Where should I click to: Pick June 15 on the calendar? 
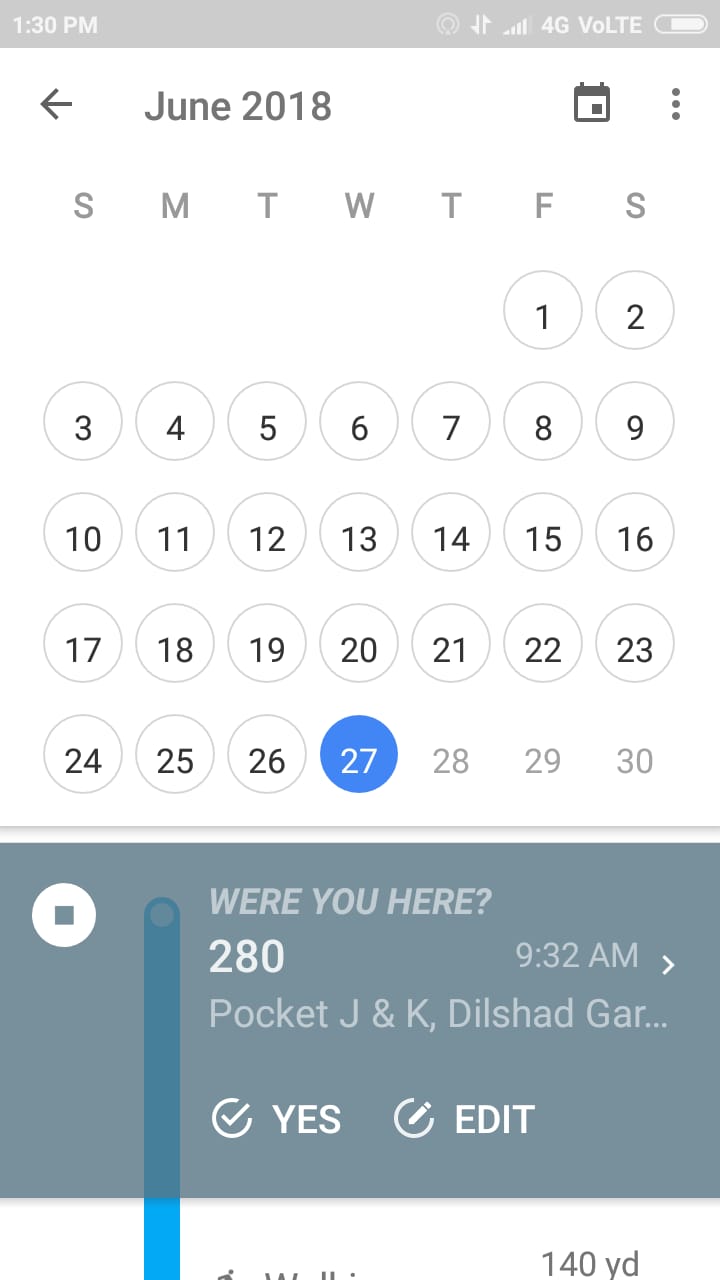pyautogui.click(x=543, y=539)
